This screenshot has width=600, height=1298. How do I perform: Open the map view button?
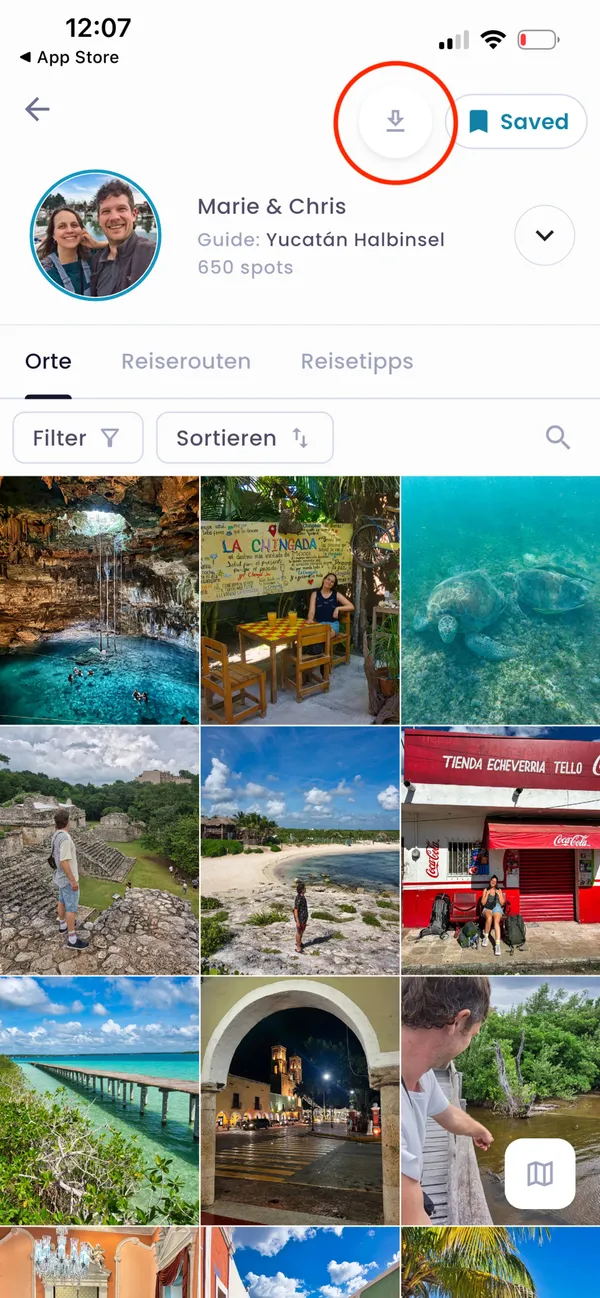coord(540,1174)
